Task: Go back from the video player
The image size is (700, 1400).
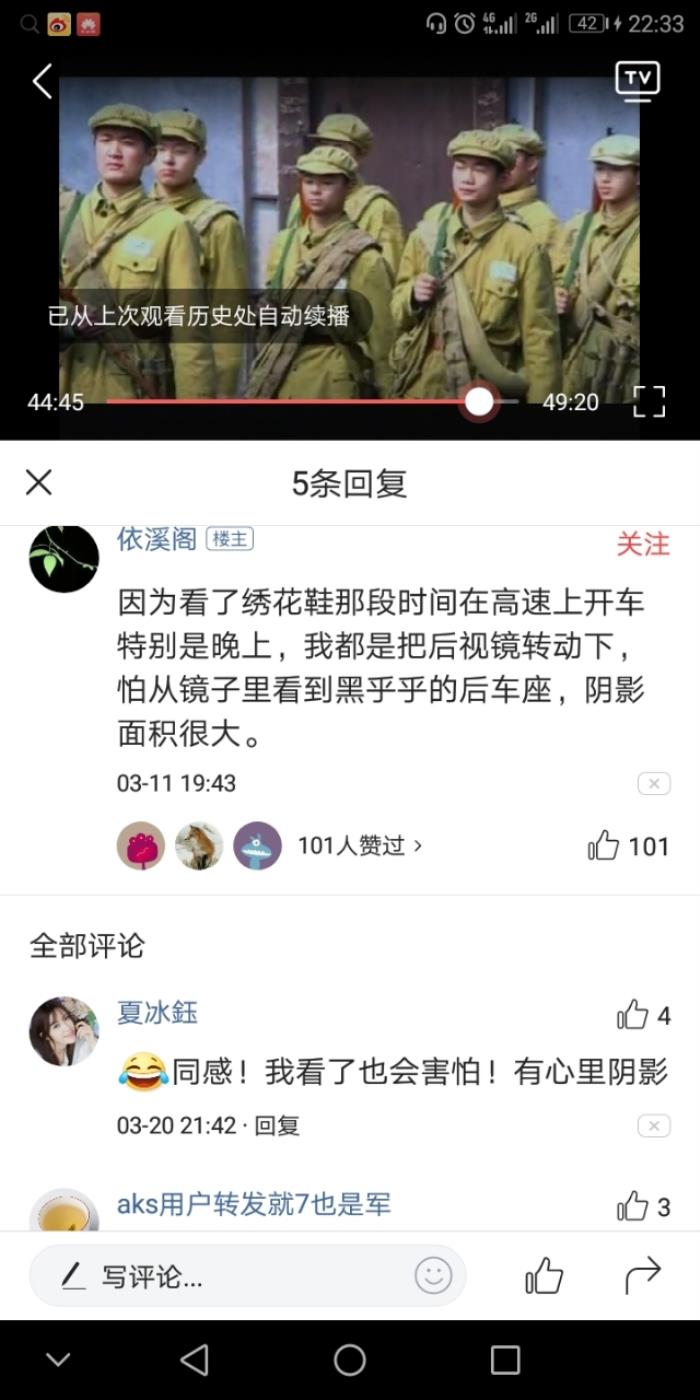Action: click(x=42, y=82)
